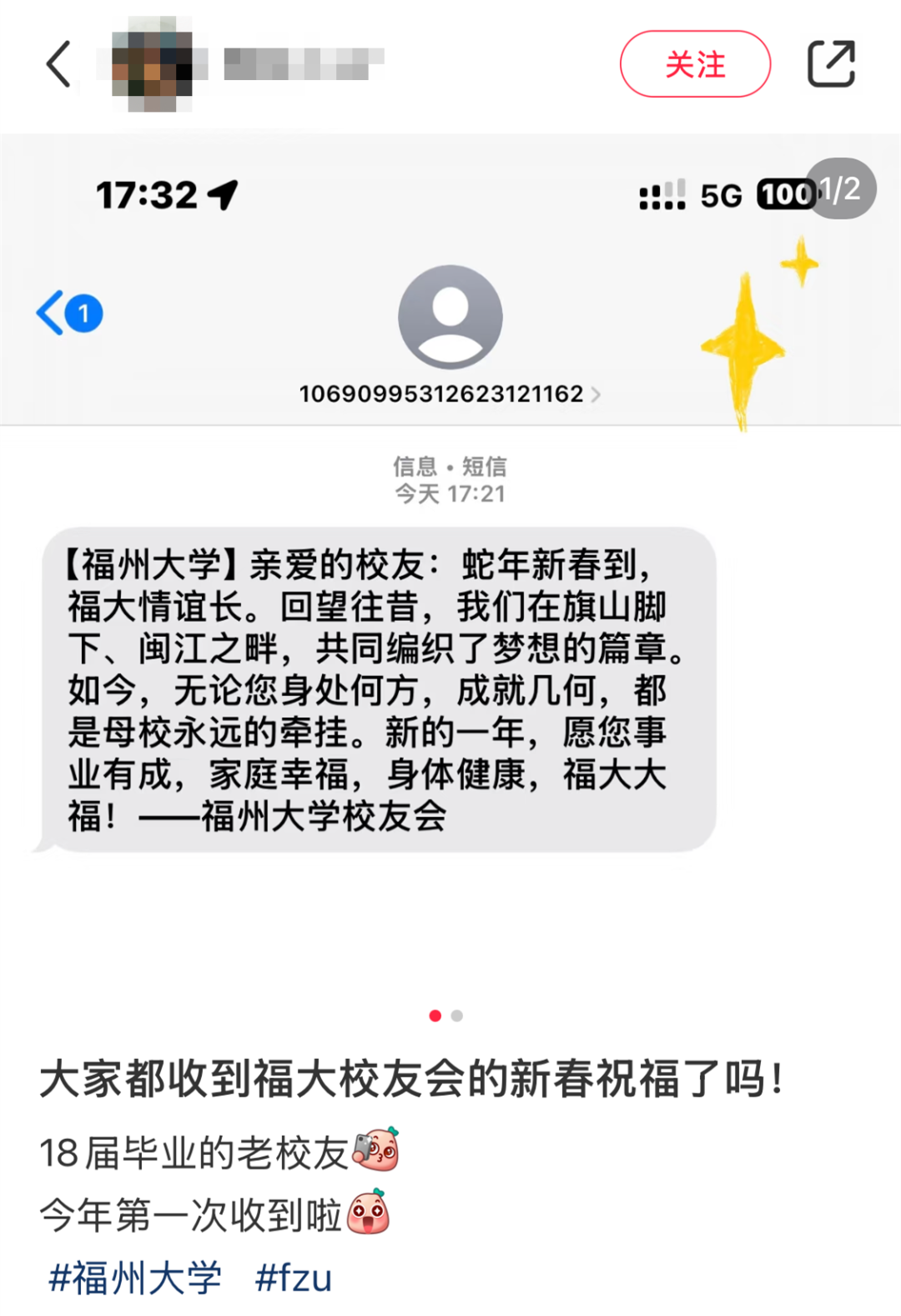Select the second page indicator dot
Viewport: 901px width, 1316px height.
(456, 1016)
